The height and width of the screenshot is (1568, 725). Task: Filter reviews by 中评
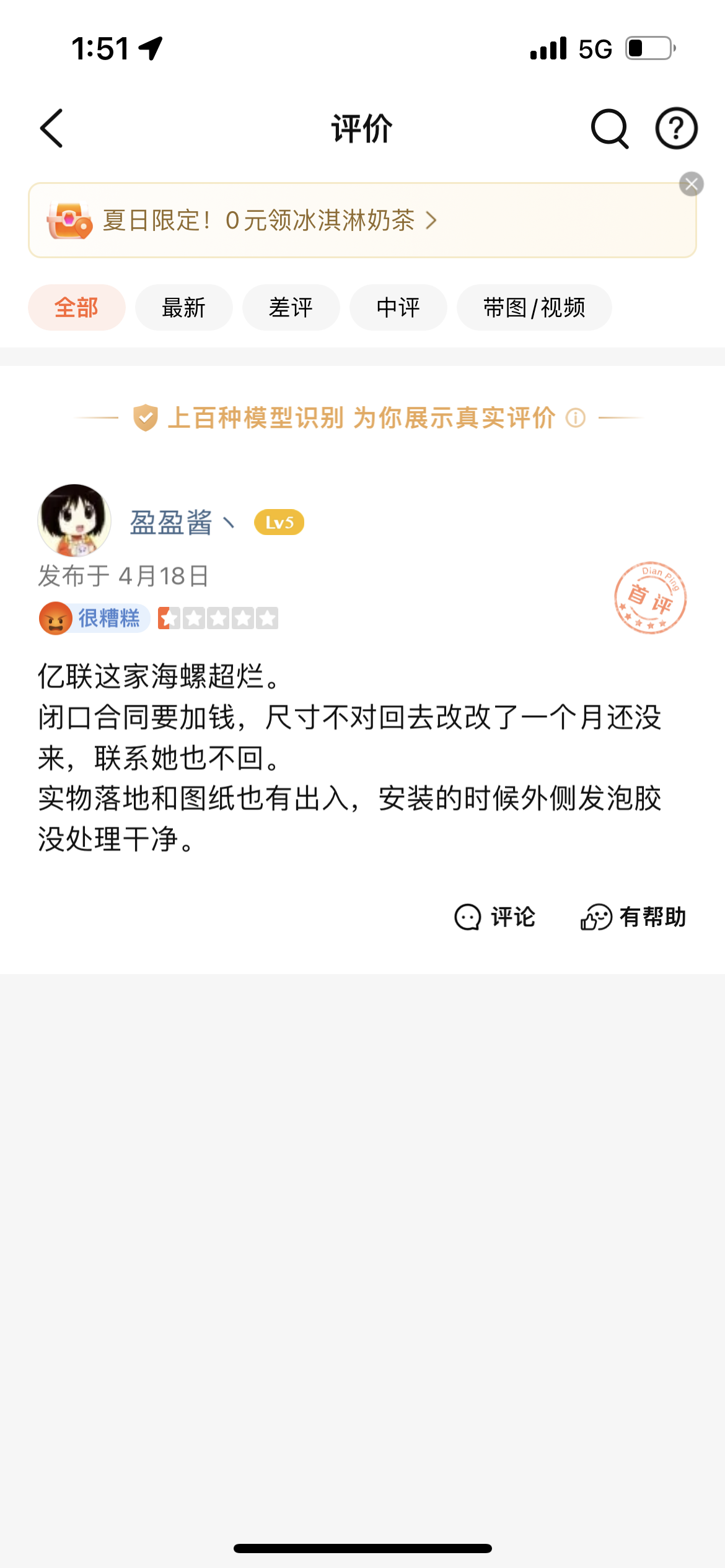[398, 308]
